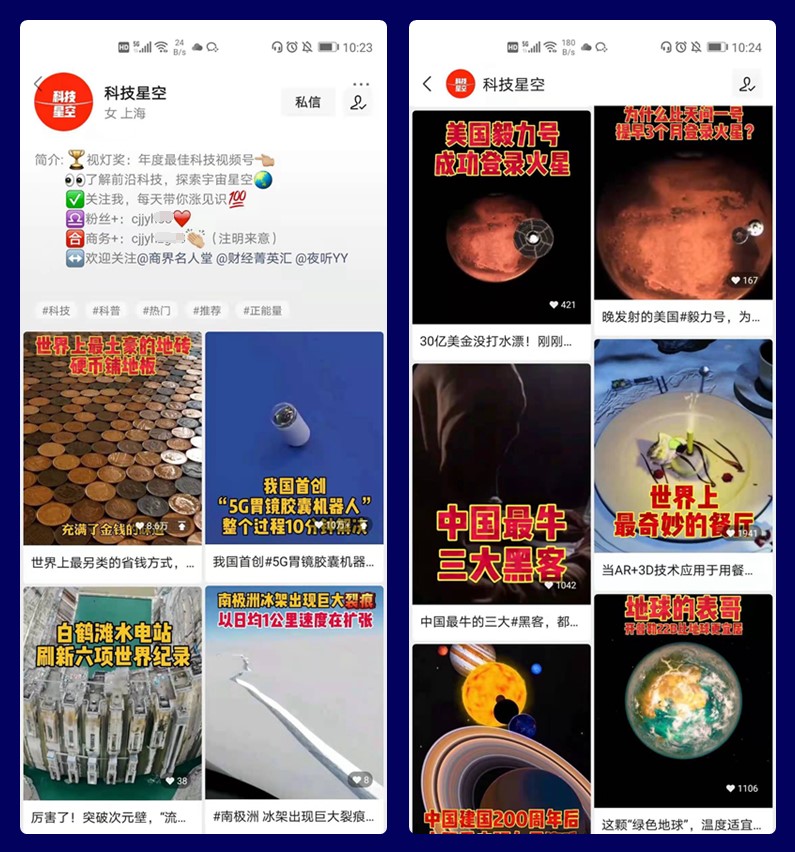
Task: Open the 5G胃镜胶囊机器人 video thumbnail
Action: [295, 440]
